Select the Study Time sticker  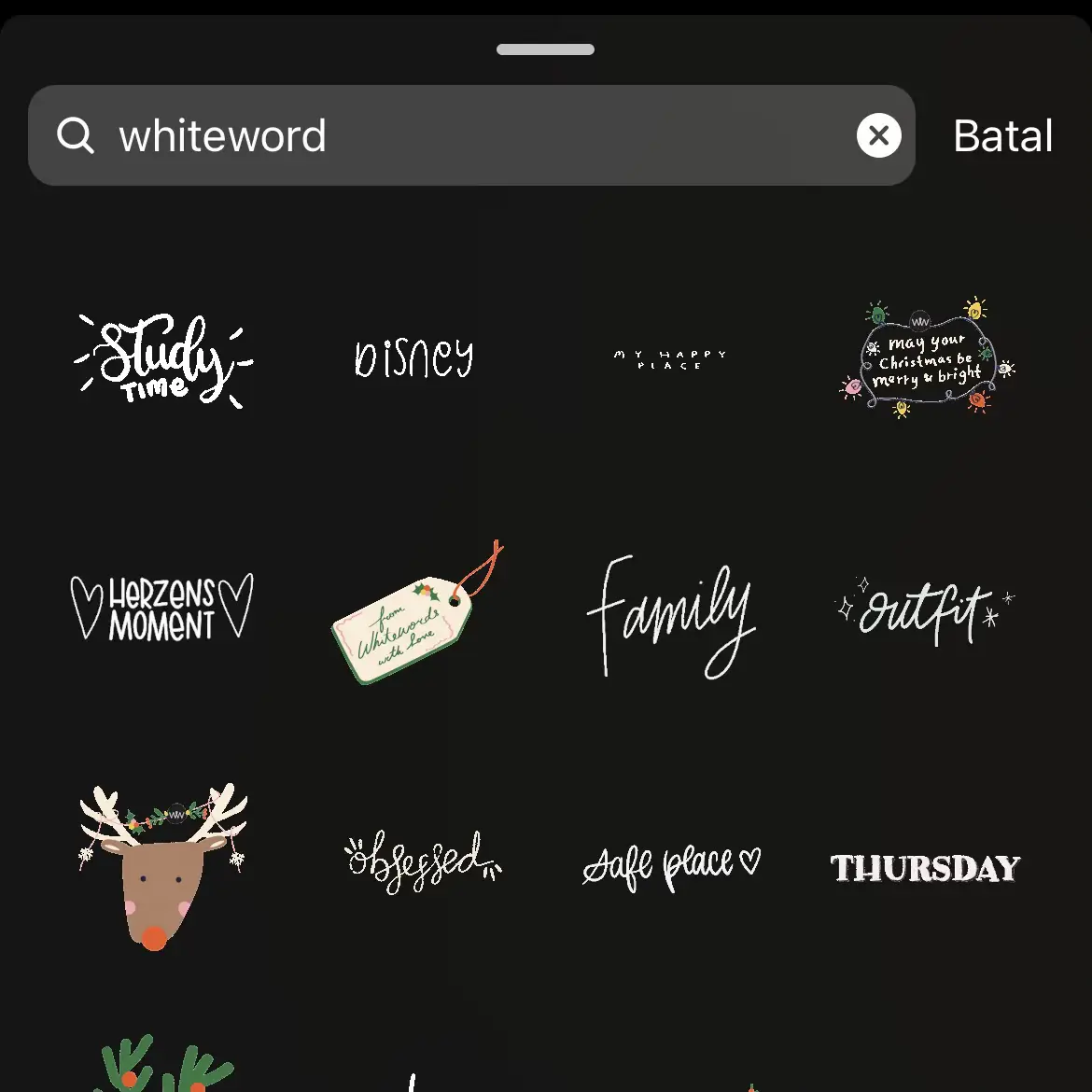(163, 361)
